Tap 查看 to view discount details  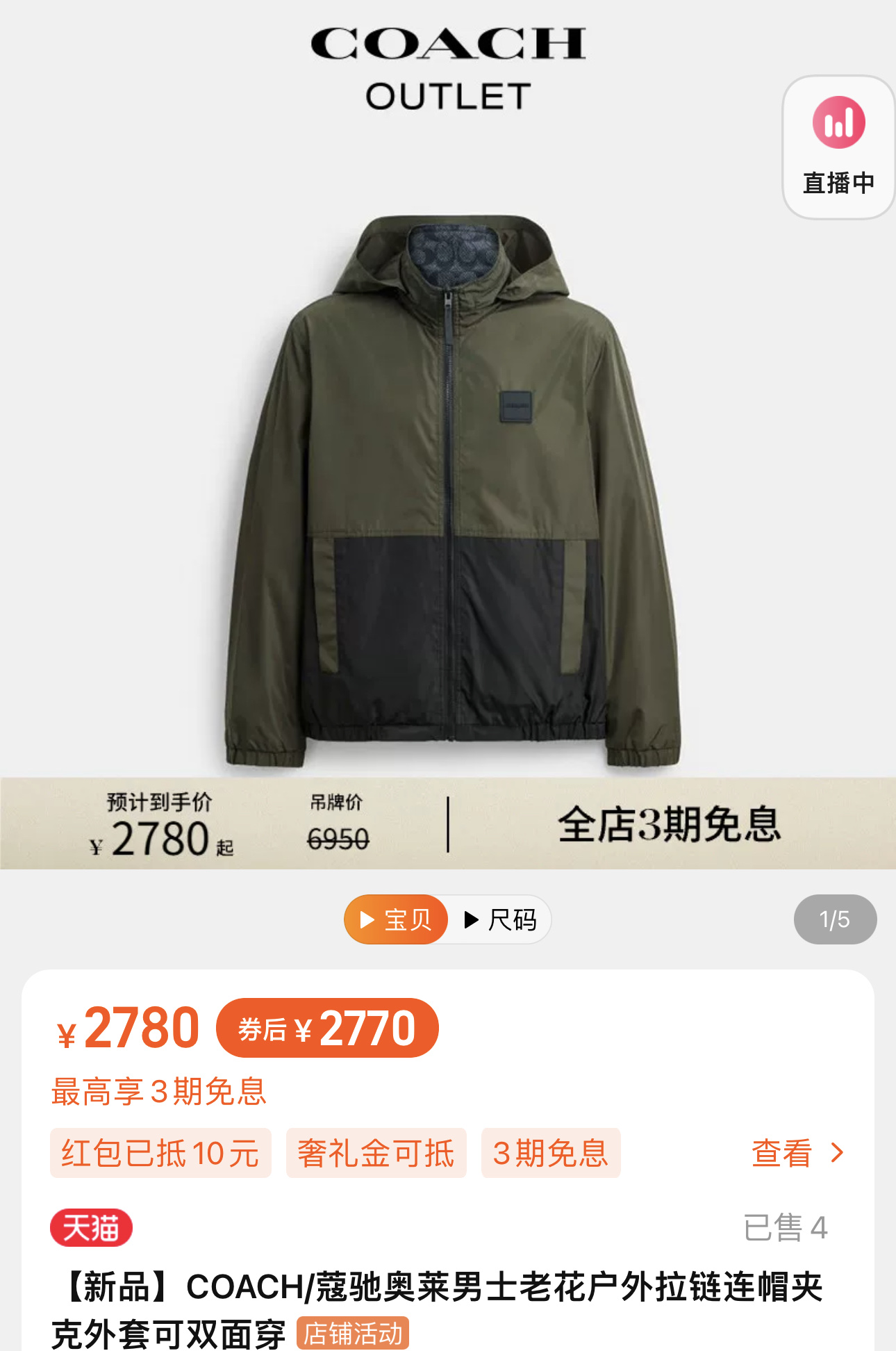tap(798, 1153)
